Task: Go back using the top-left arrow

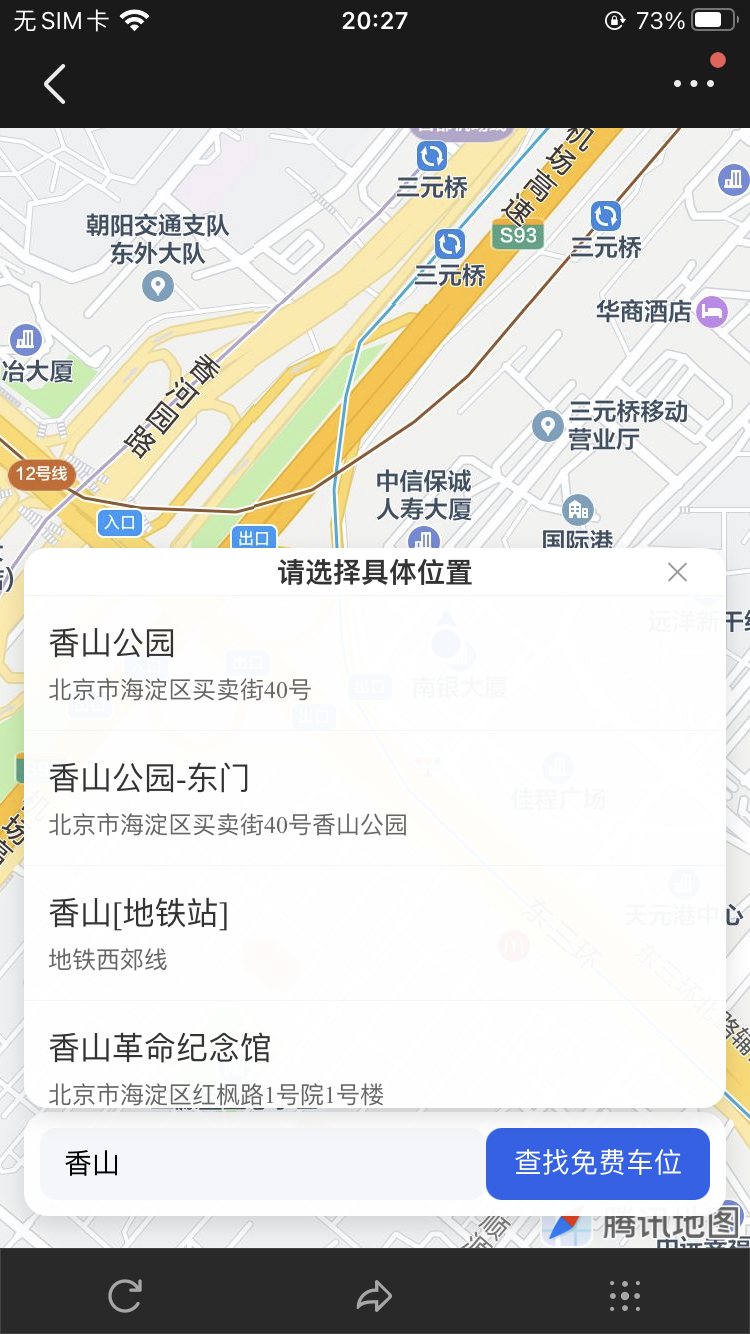Action: point(55,84)
